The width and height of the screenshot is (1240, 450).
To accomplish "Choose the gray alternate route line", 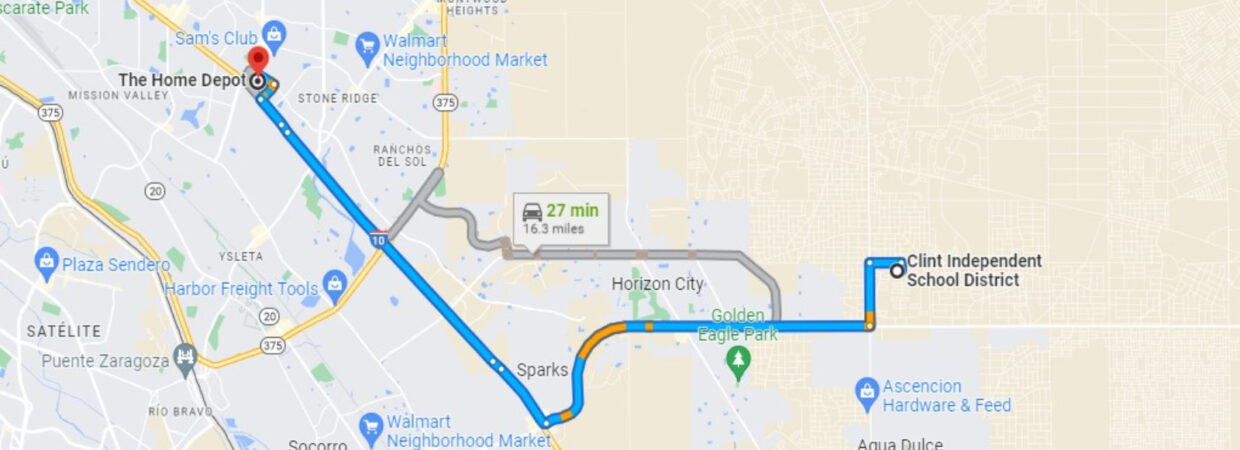I will (640, 254).
